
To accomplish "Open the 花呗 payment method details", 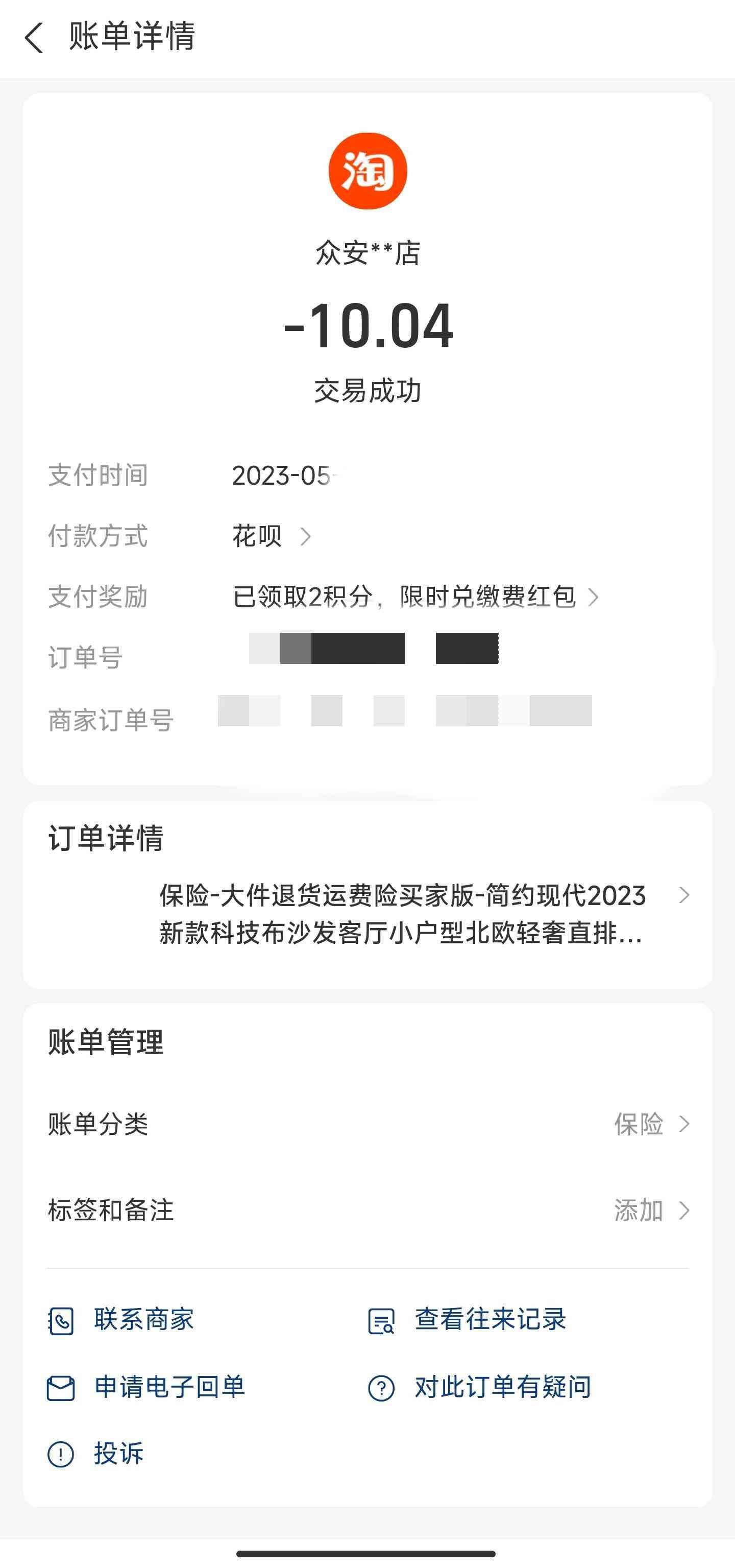I will pos(272,536).
